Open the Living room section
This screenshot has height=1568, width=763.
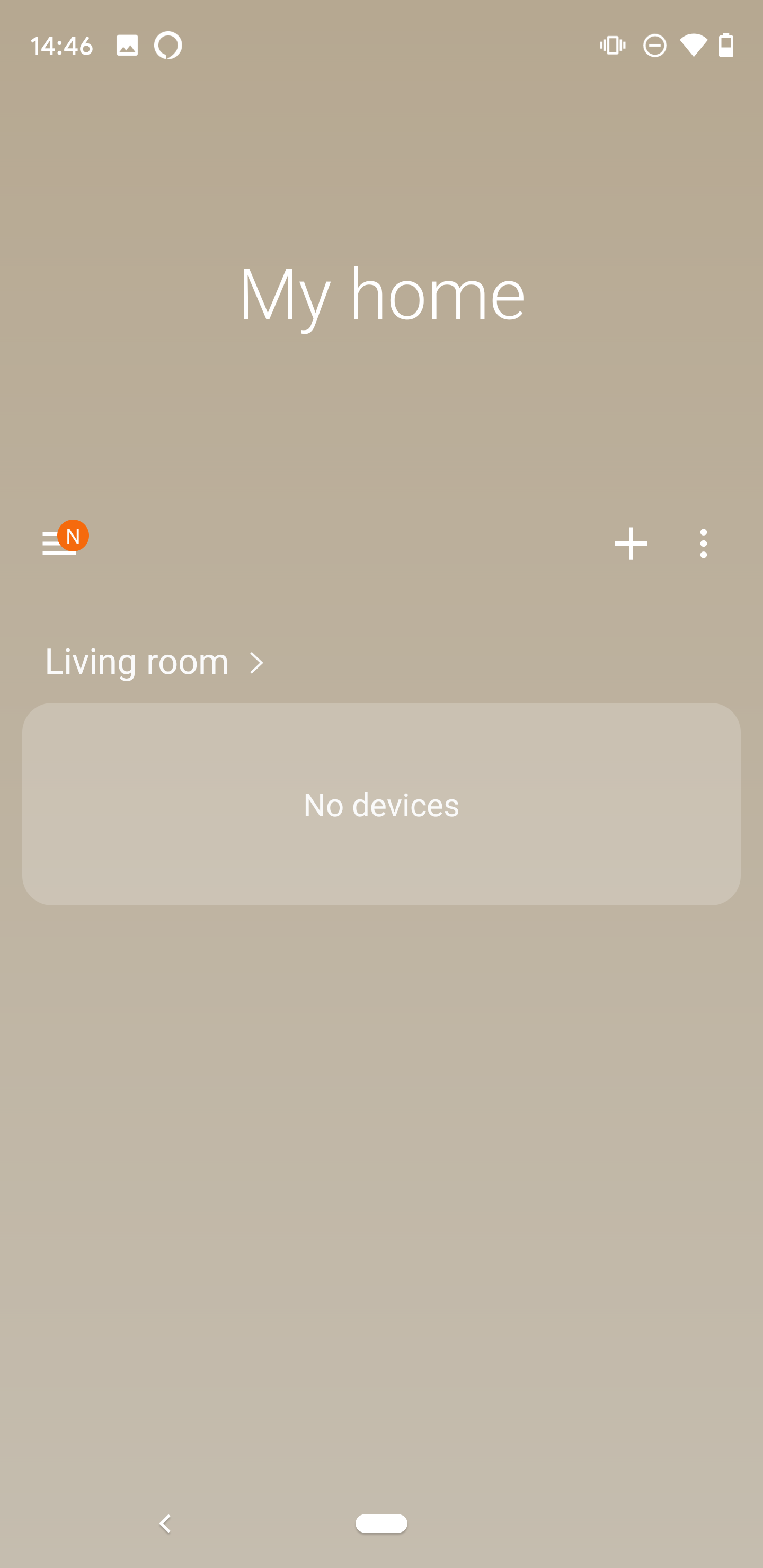pos(155,662)
